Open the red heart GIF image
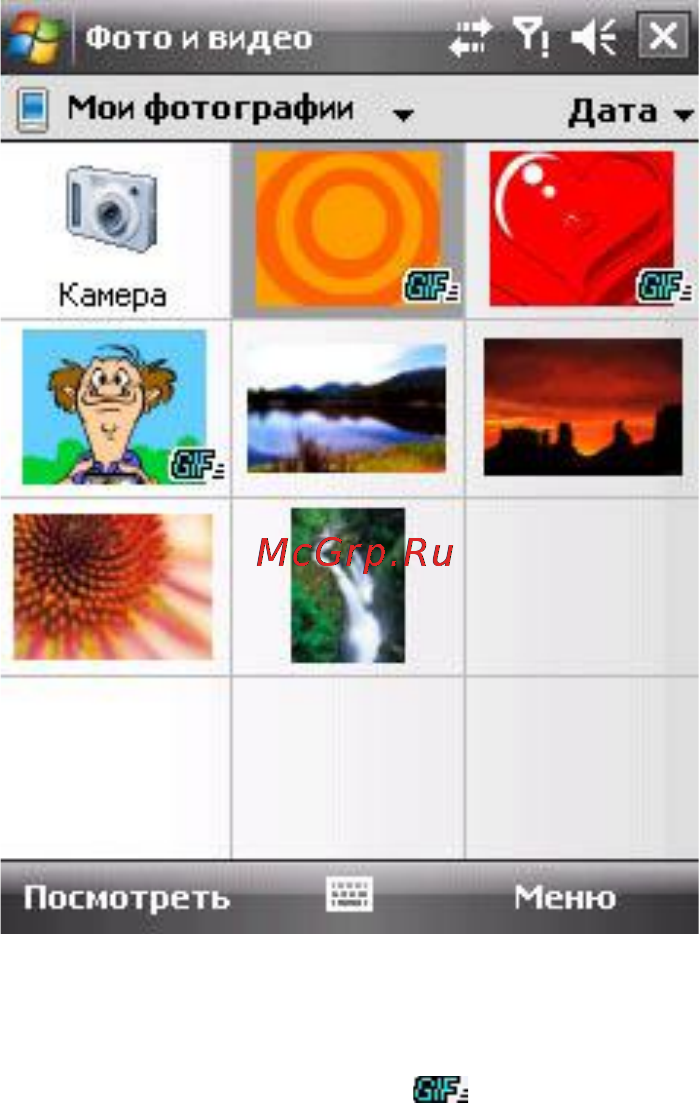Viewport: 699px width, 1103px height. [582, 228]
